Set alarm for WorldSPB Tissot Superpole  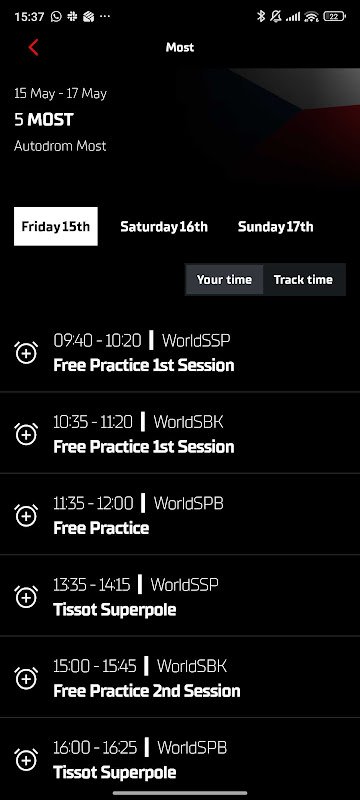point(26,760)
